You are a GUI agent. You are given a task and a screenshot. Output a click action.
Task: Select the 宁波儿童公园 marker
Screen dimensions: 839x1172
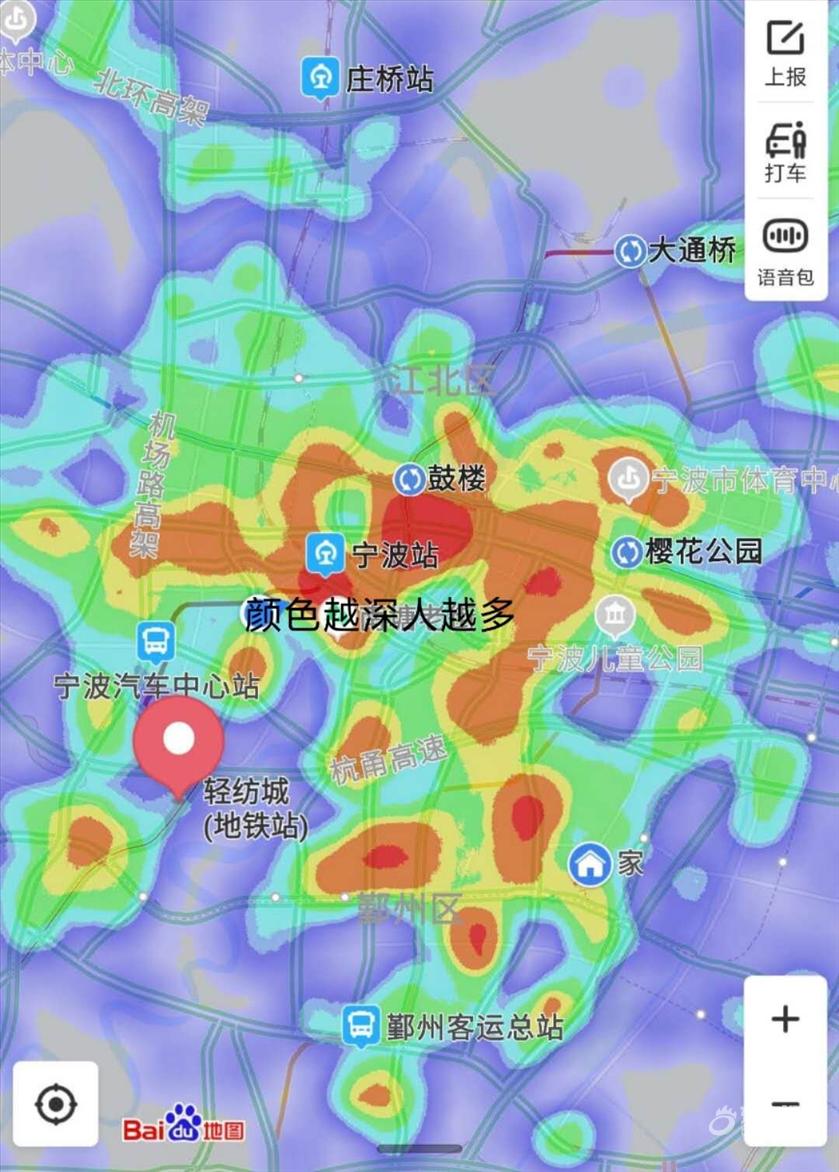pos(614,617)
